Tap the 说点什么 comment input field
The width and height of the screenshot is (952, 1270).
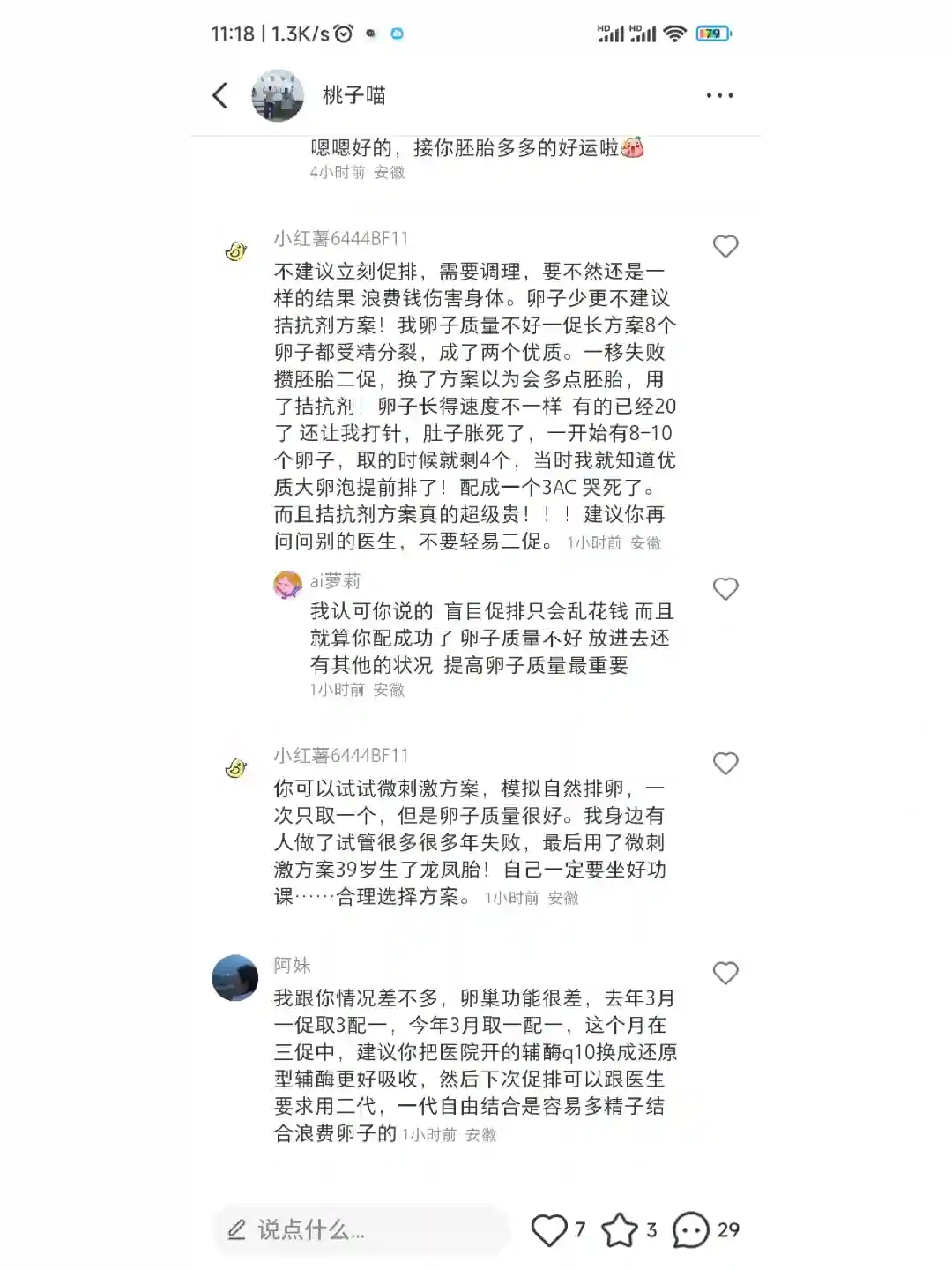coord(361,1229)
